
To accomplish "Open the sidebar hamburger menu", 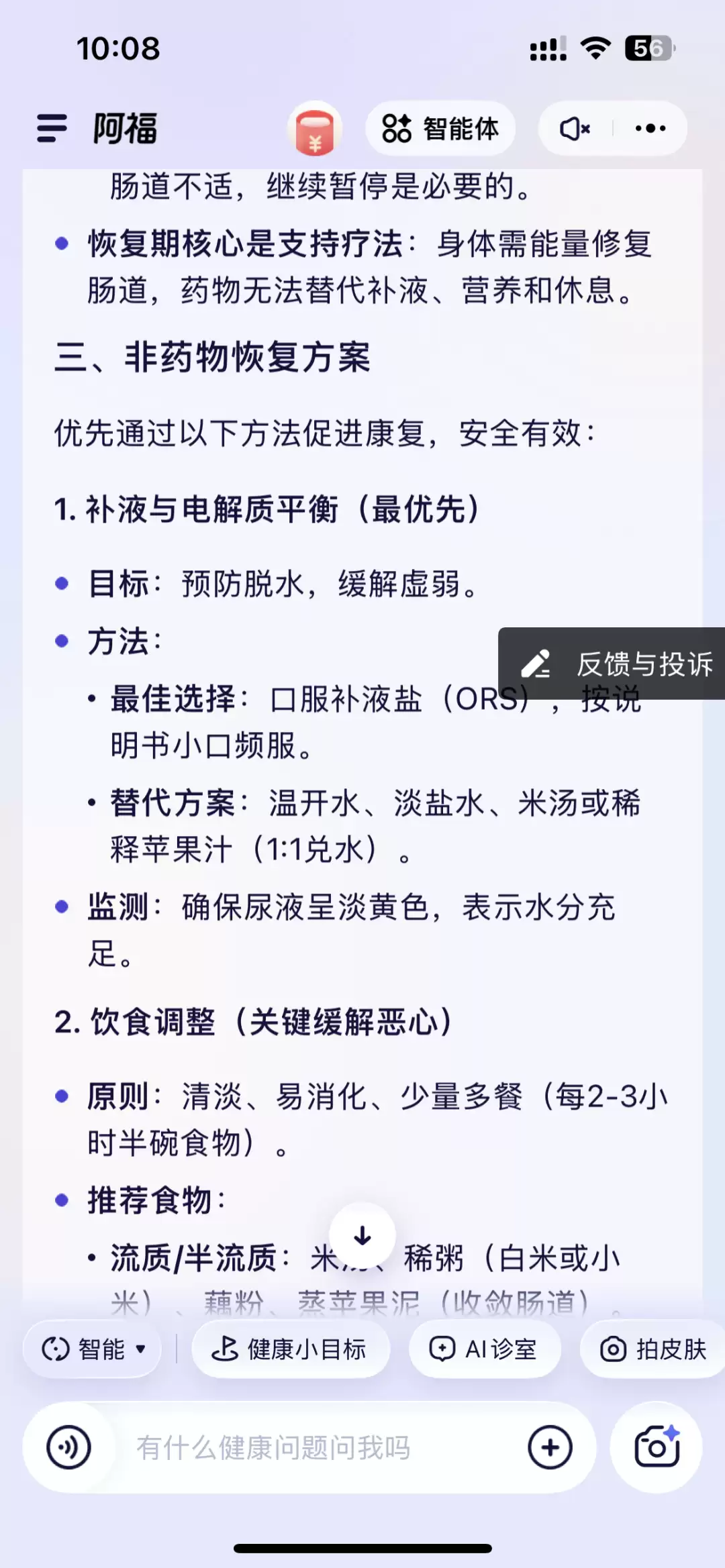I will tap(50, 127).
